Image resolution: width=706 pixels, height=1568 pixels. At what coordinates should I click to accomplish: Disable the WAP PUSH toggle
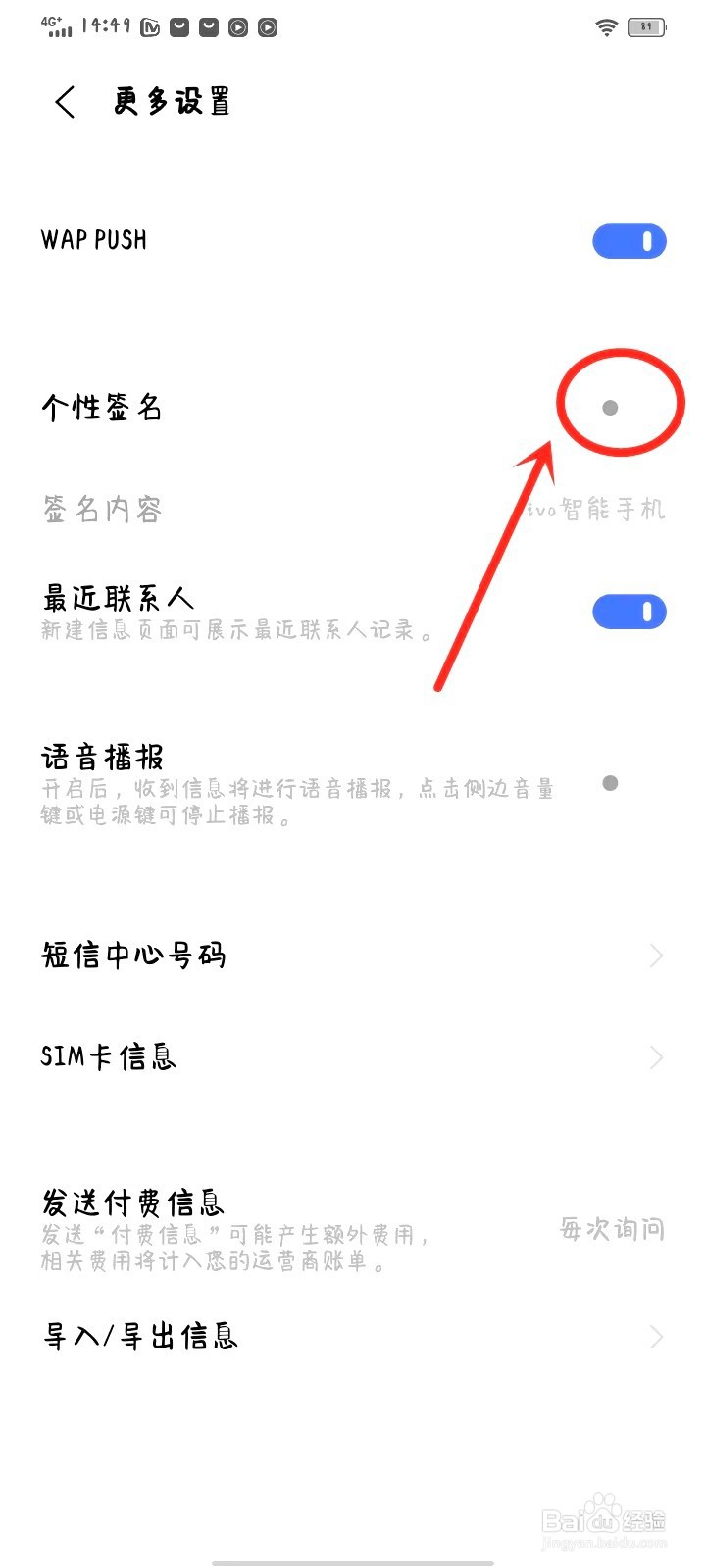point(629,240)
